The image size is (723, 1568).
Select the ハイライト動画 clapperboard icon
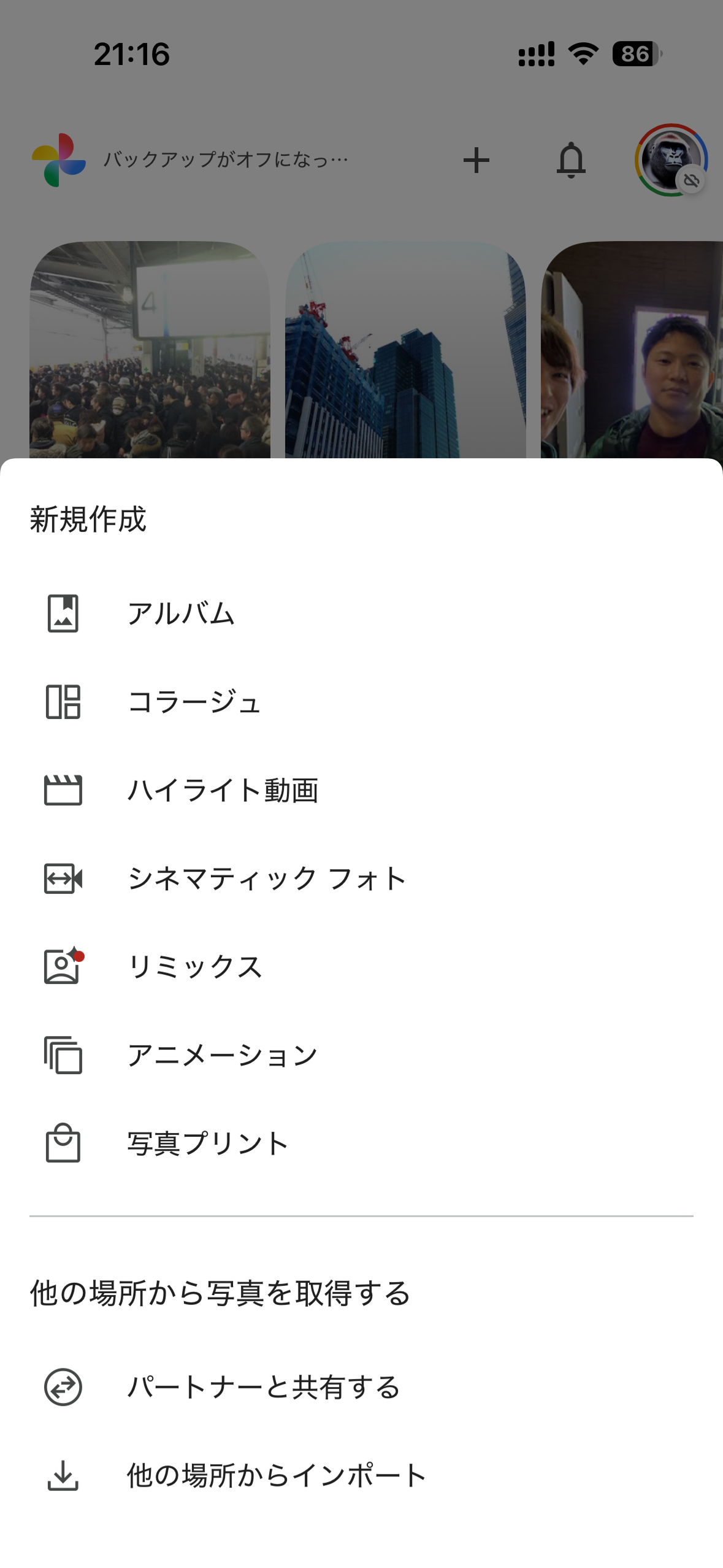pyautogui.click(x=62, y=791)
